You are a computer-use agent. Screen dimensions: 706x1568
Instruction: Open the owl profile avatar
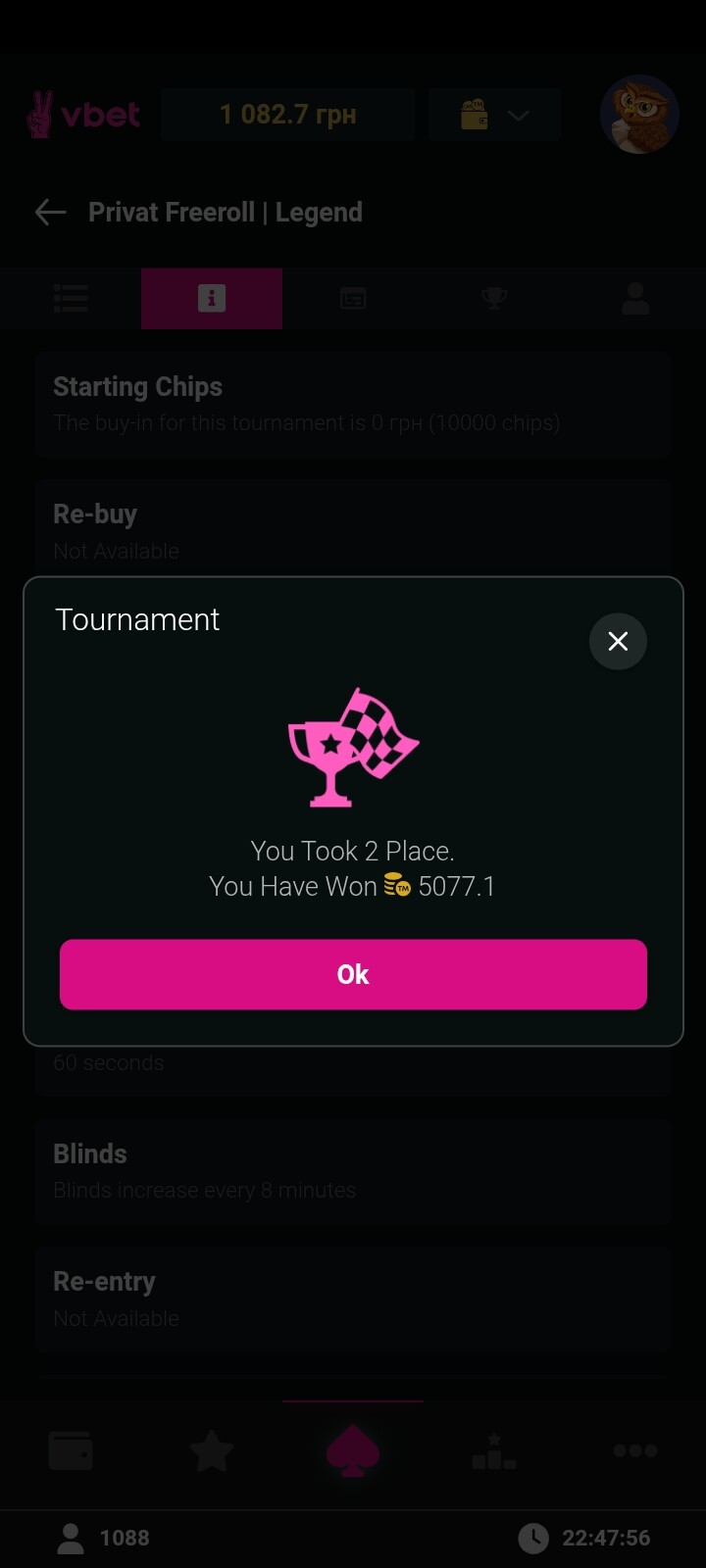tap(639, 115)
